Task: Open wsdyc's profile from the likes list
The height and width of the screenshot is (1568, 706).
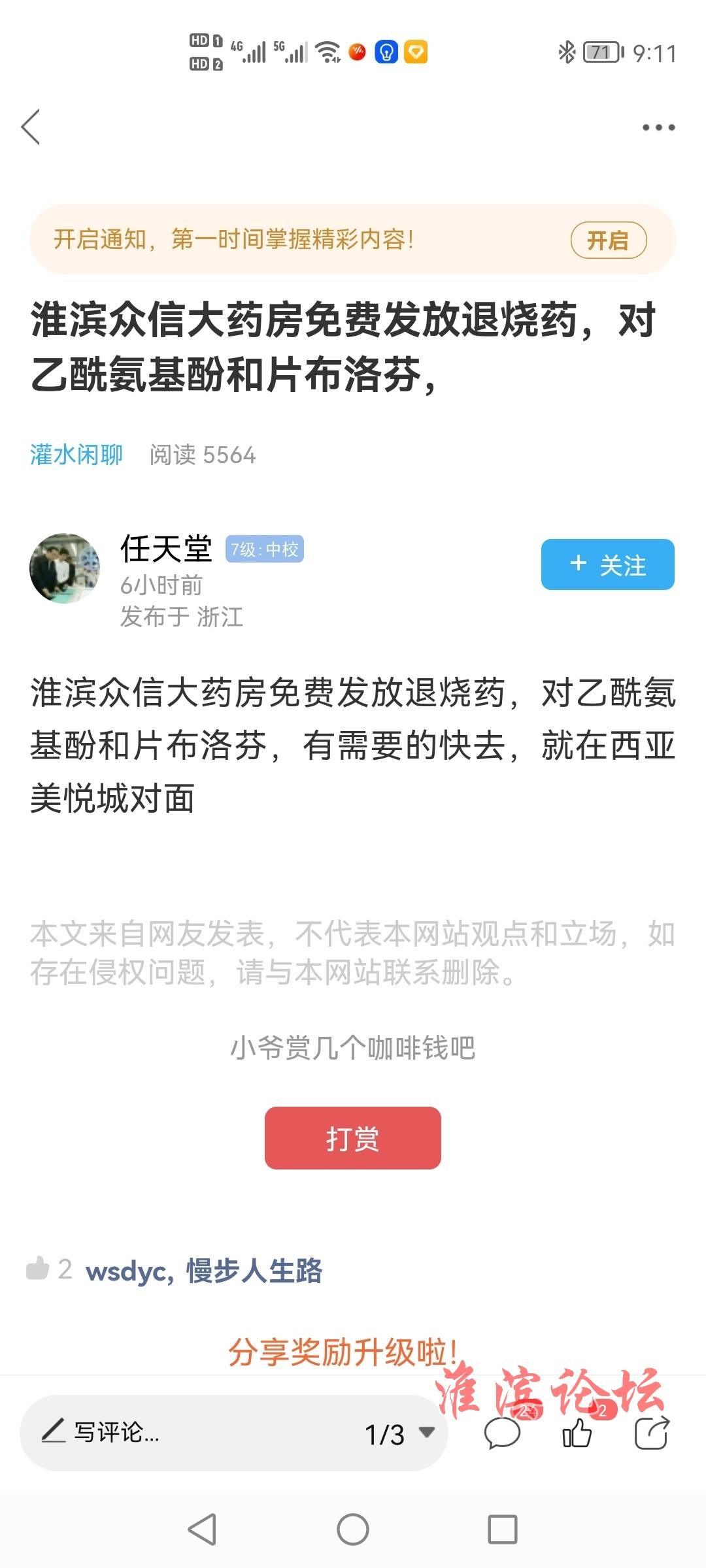Action: coord(126,1271)
